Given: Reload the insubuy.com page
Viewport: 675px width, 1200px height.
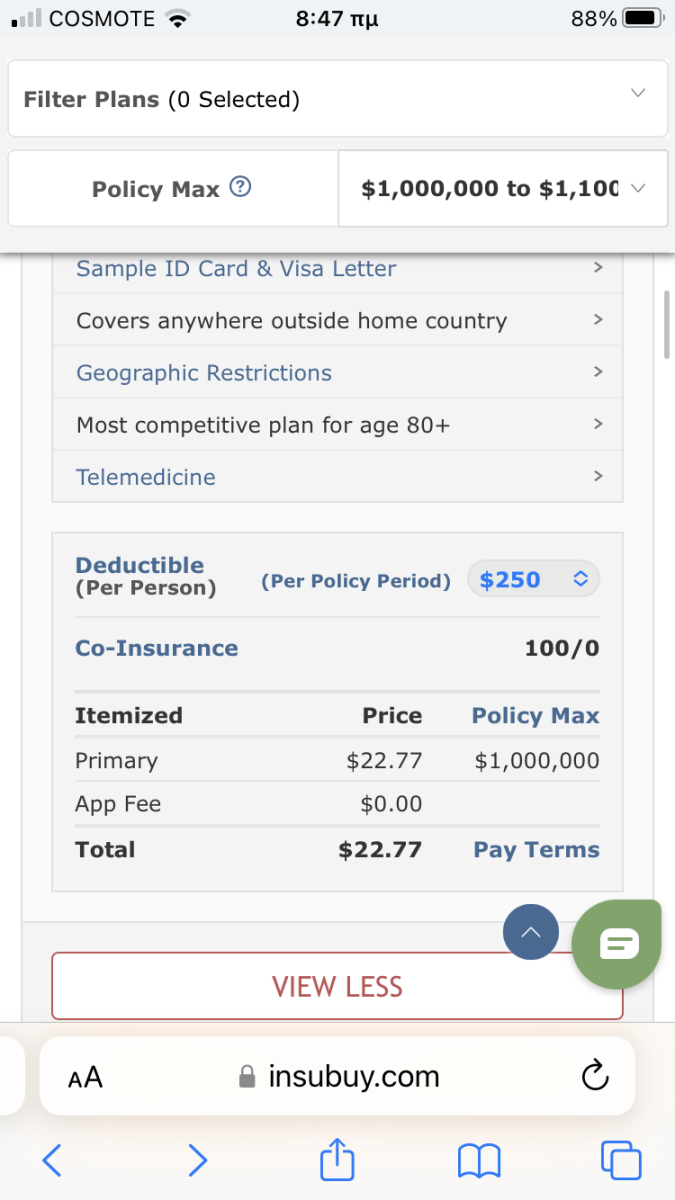Looking at the screenshot, I should [595, 1076].
